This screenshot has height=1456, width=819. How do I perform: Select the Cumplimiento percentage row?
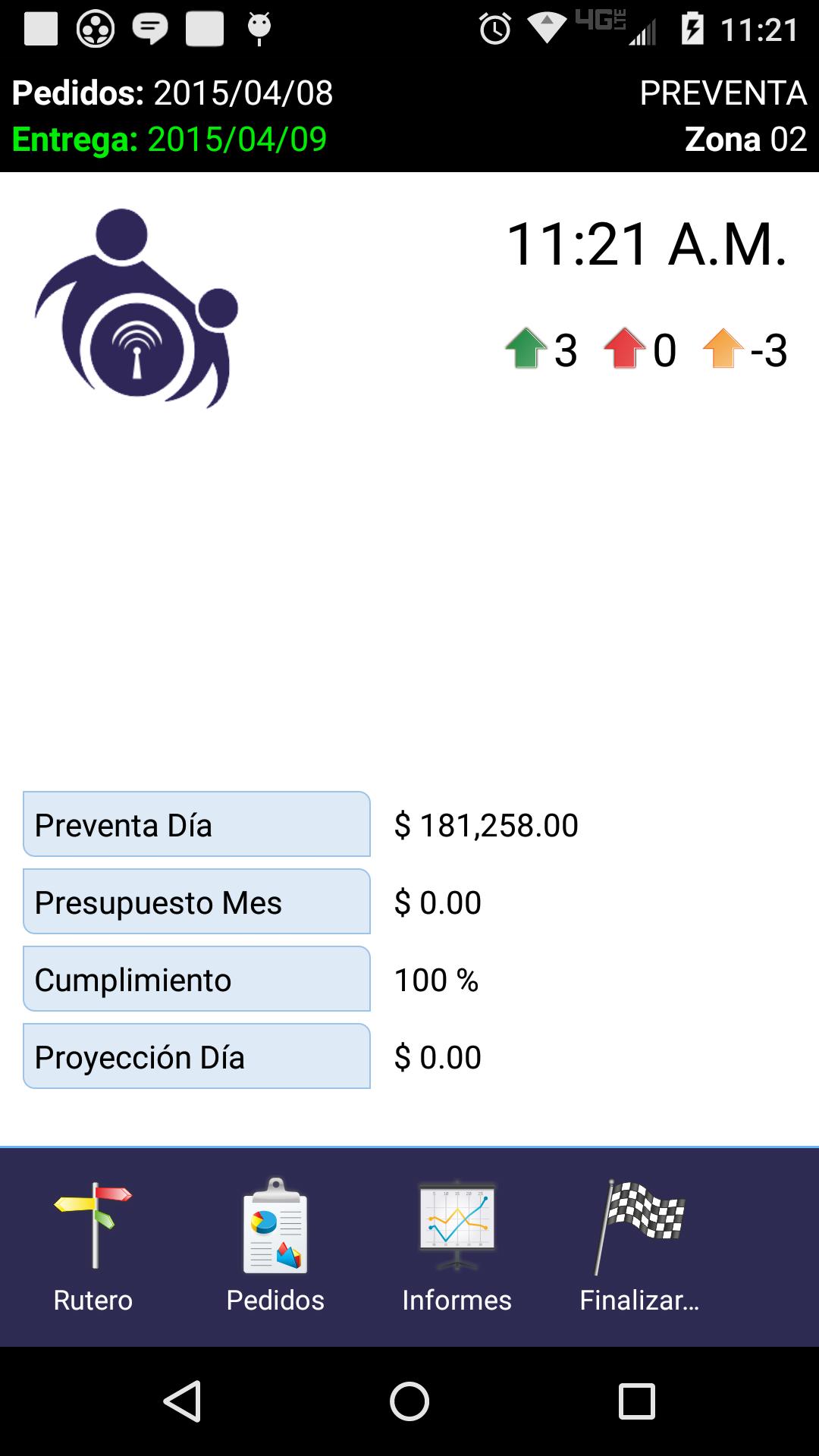[x=196, y=980]
